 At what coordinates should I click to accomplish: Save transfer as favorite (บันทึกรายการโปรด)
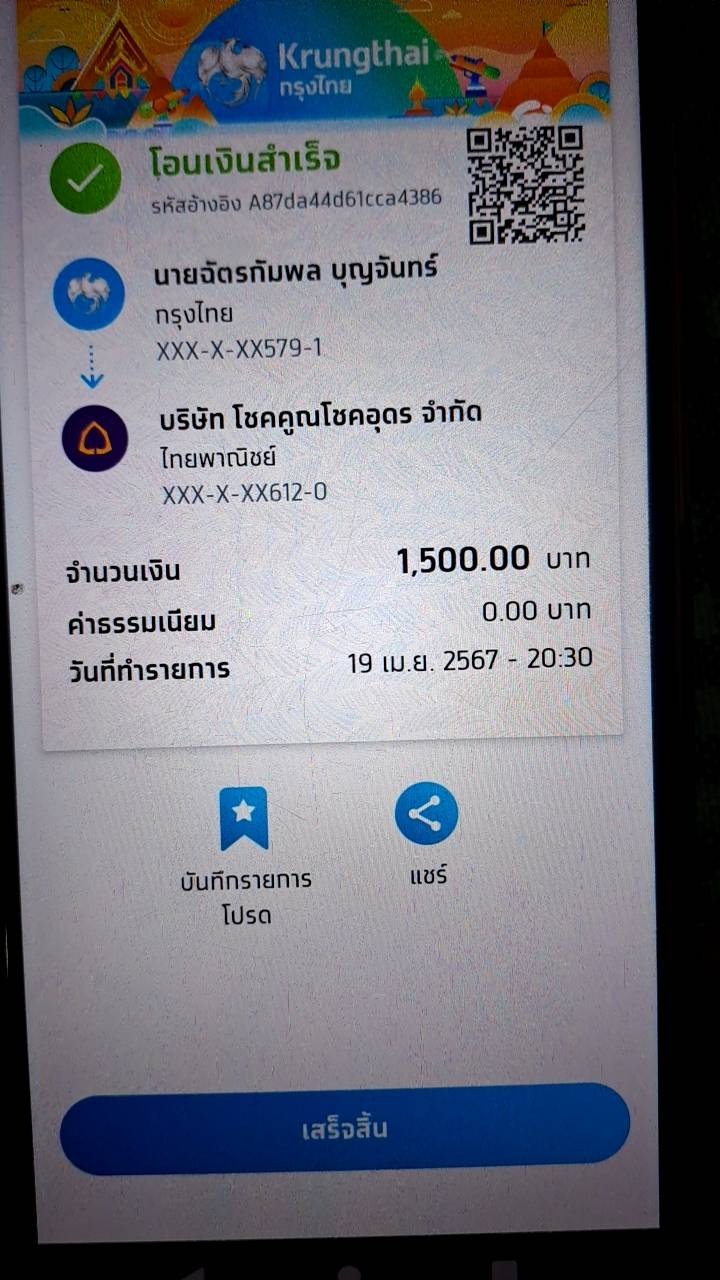(245, 819)
